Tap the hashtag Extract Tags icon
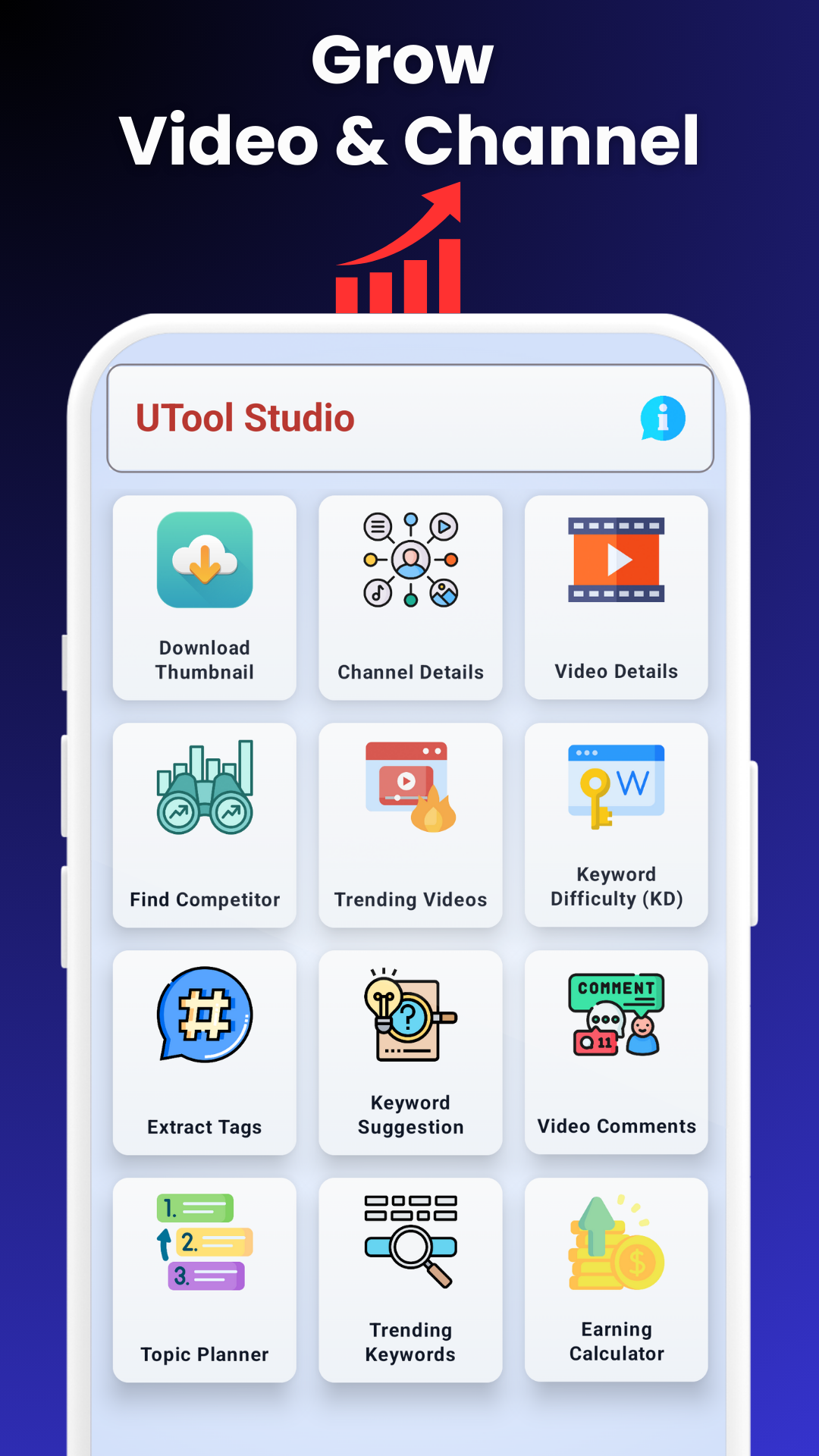Viewport: 819px width, 1456px height. tap(204, 1016)
